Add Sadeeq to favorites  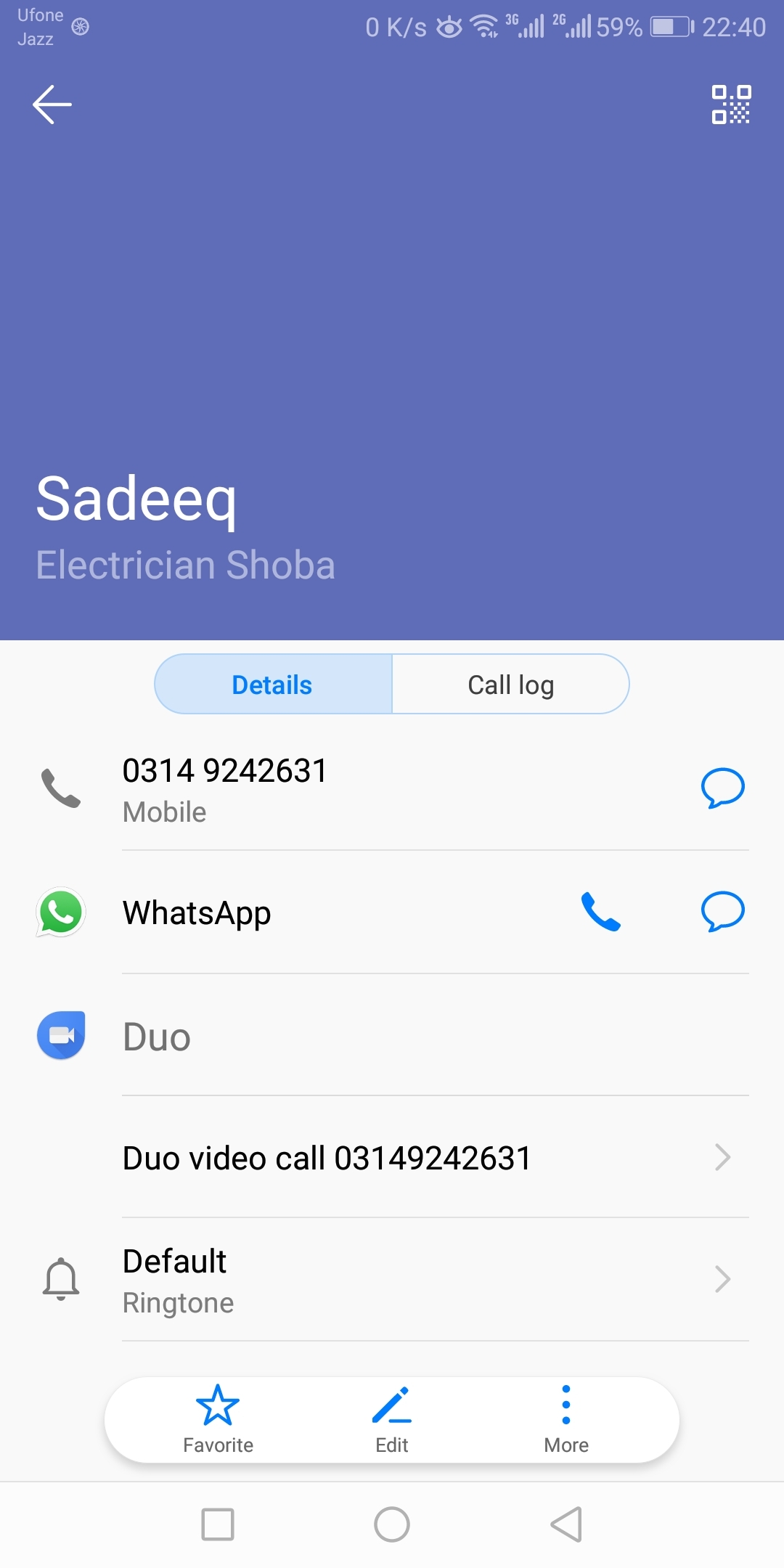(218, 1418)
